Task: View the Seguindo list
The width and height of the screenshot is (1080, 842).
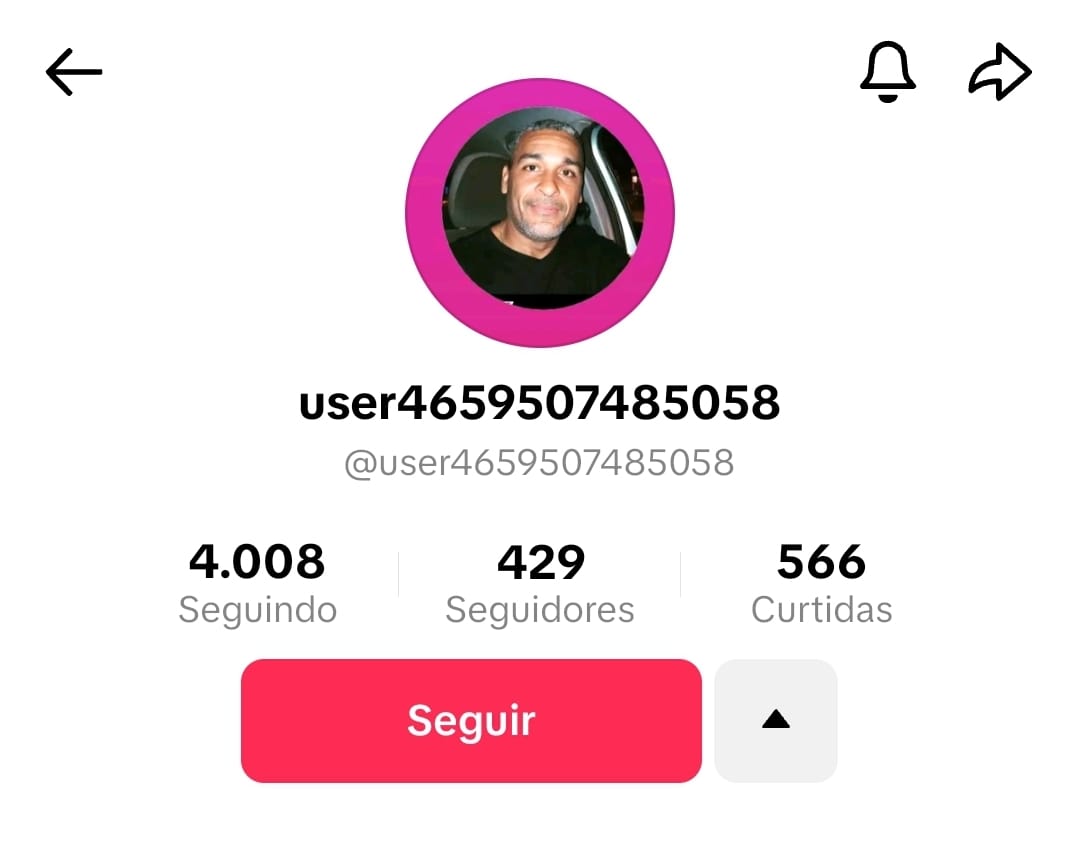Action: point(257,583)
